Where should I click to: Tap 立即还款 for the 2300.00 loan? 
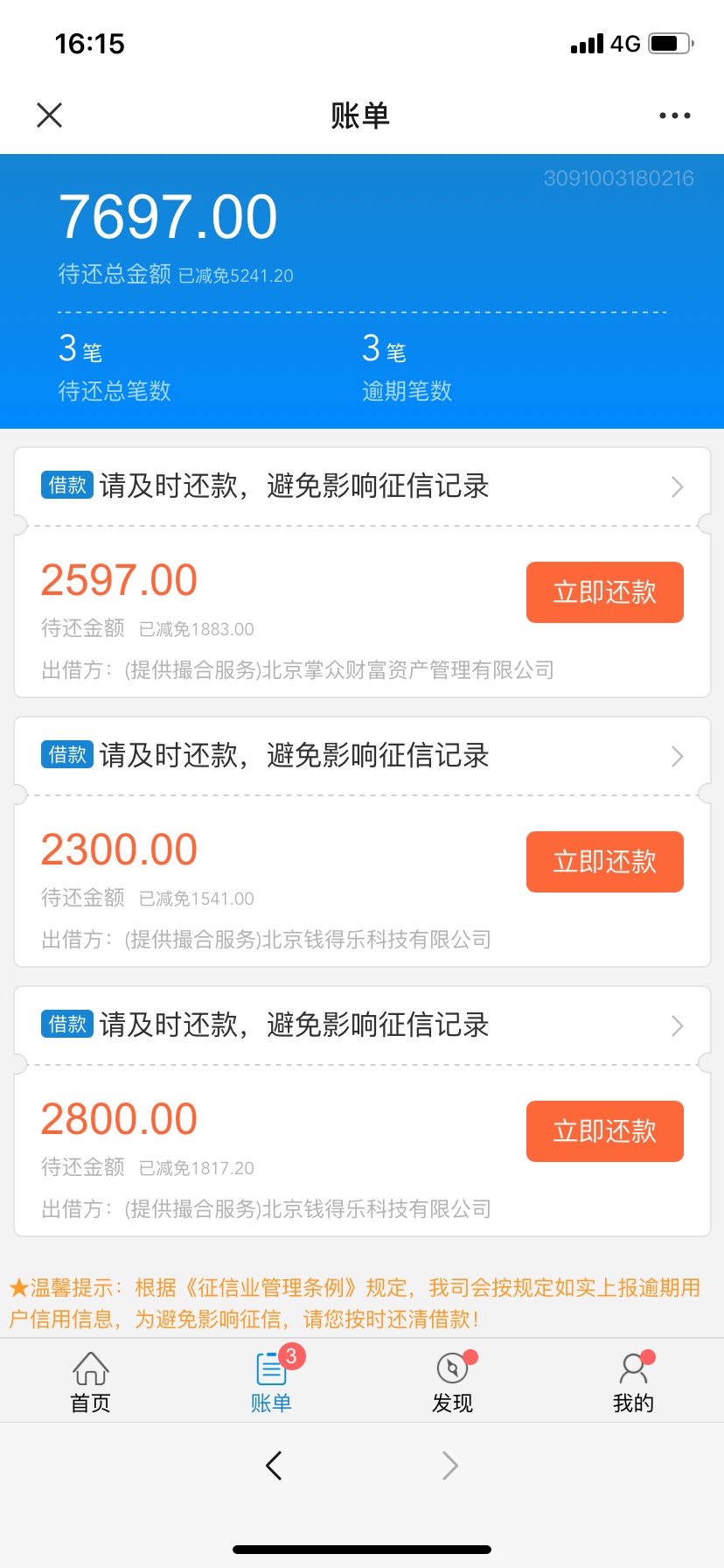[x=604, y=862]
